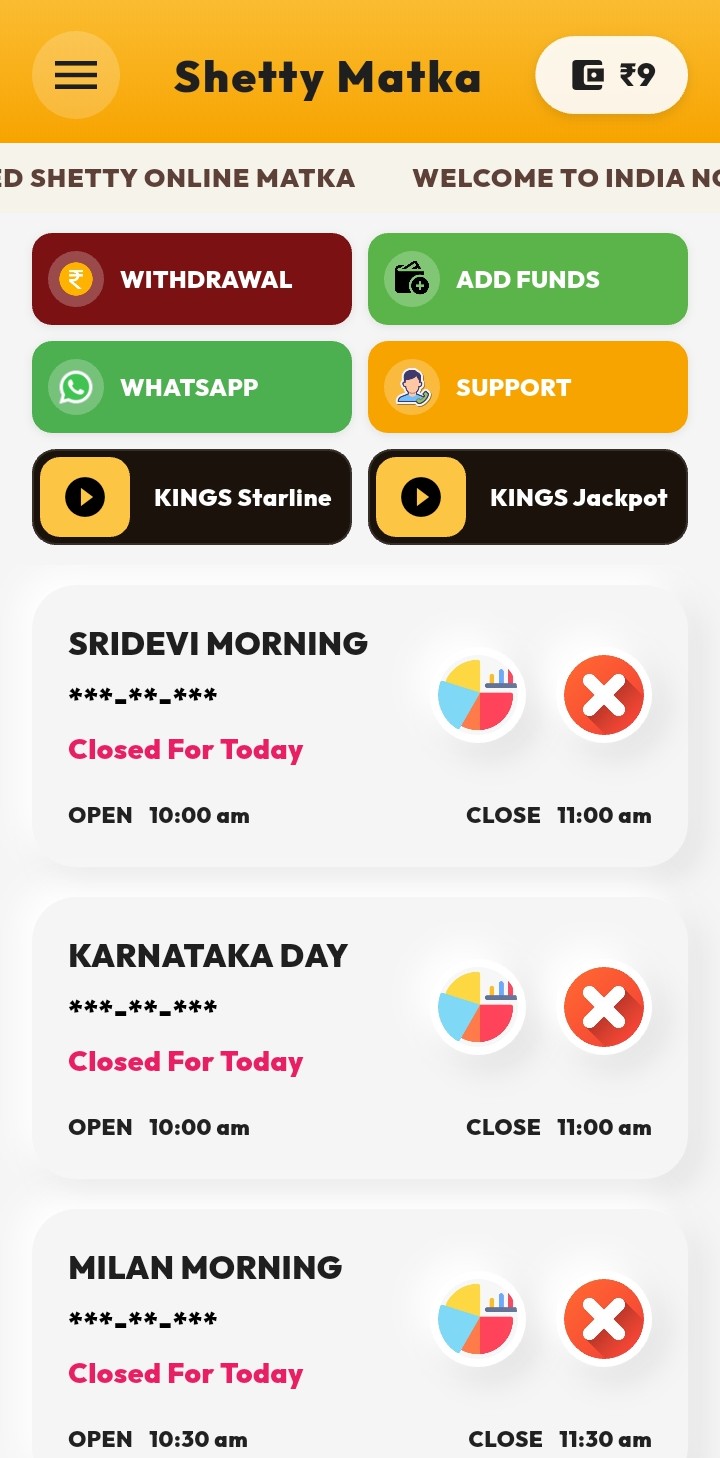The height and width of the screenshot is (1458, 720).
Task: Click the WITHDRAWAL button
Action: point(191,279)
